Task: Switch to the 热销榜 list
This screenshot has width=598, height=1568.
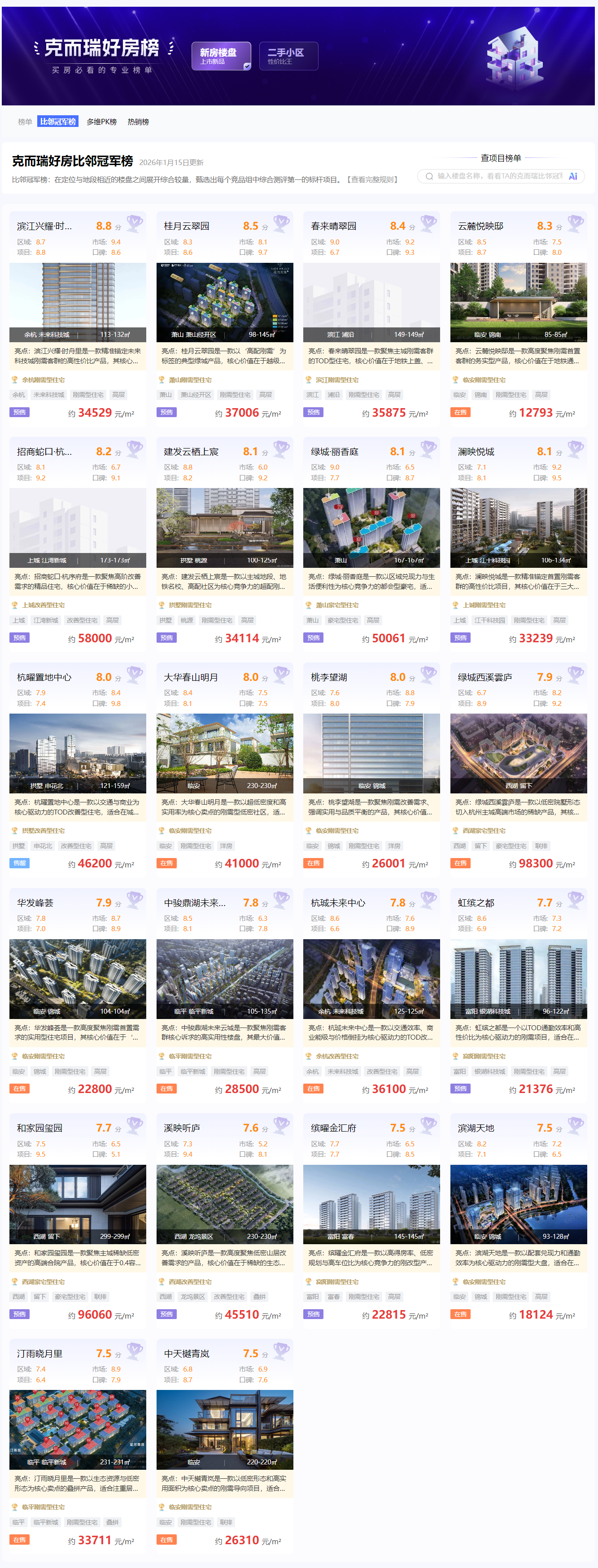Action: (x=138, y=122)
